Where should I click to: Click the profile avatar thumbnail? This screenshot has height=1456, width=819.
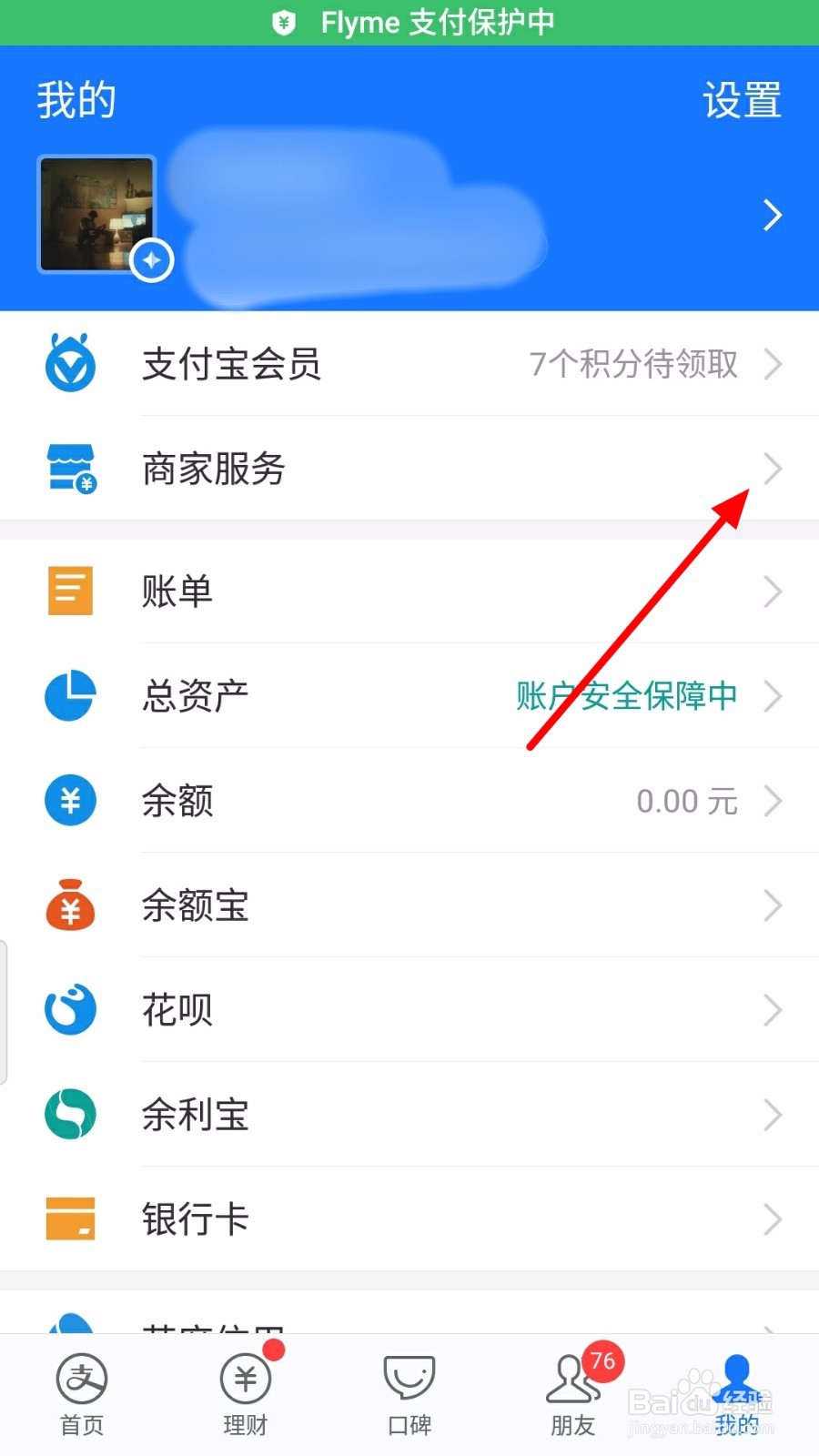(x=96, y=215)
